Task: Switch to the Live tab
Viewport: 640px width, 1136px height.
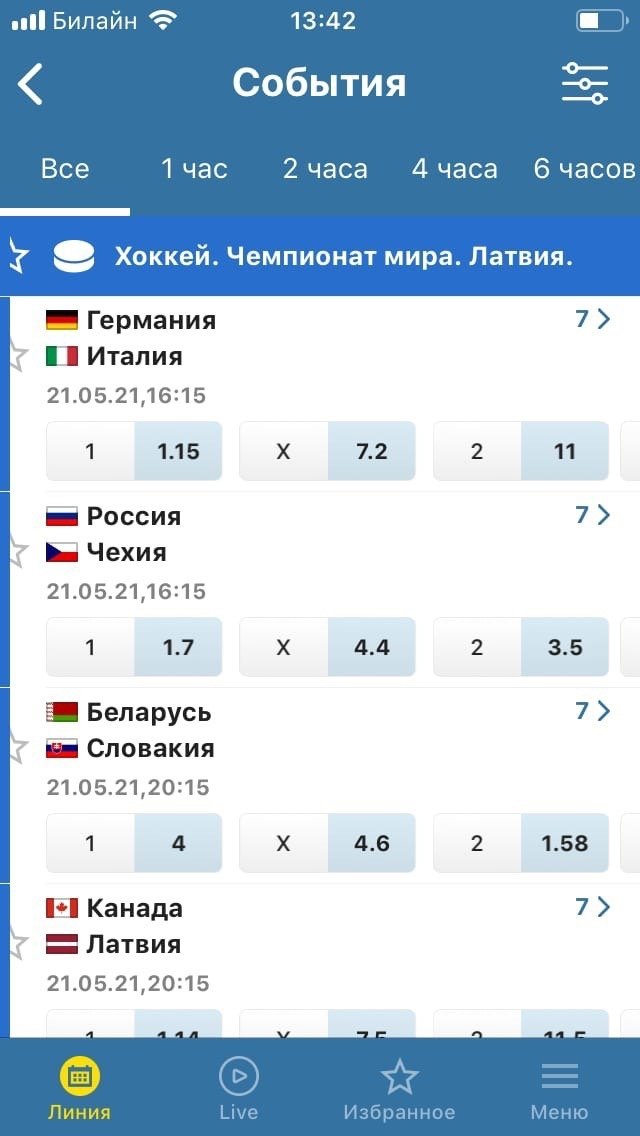Action: [239, 1088]
